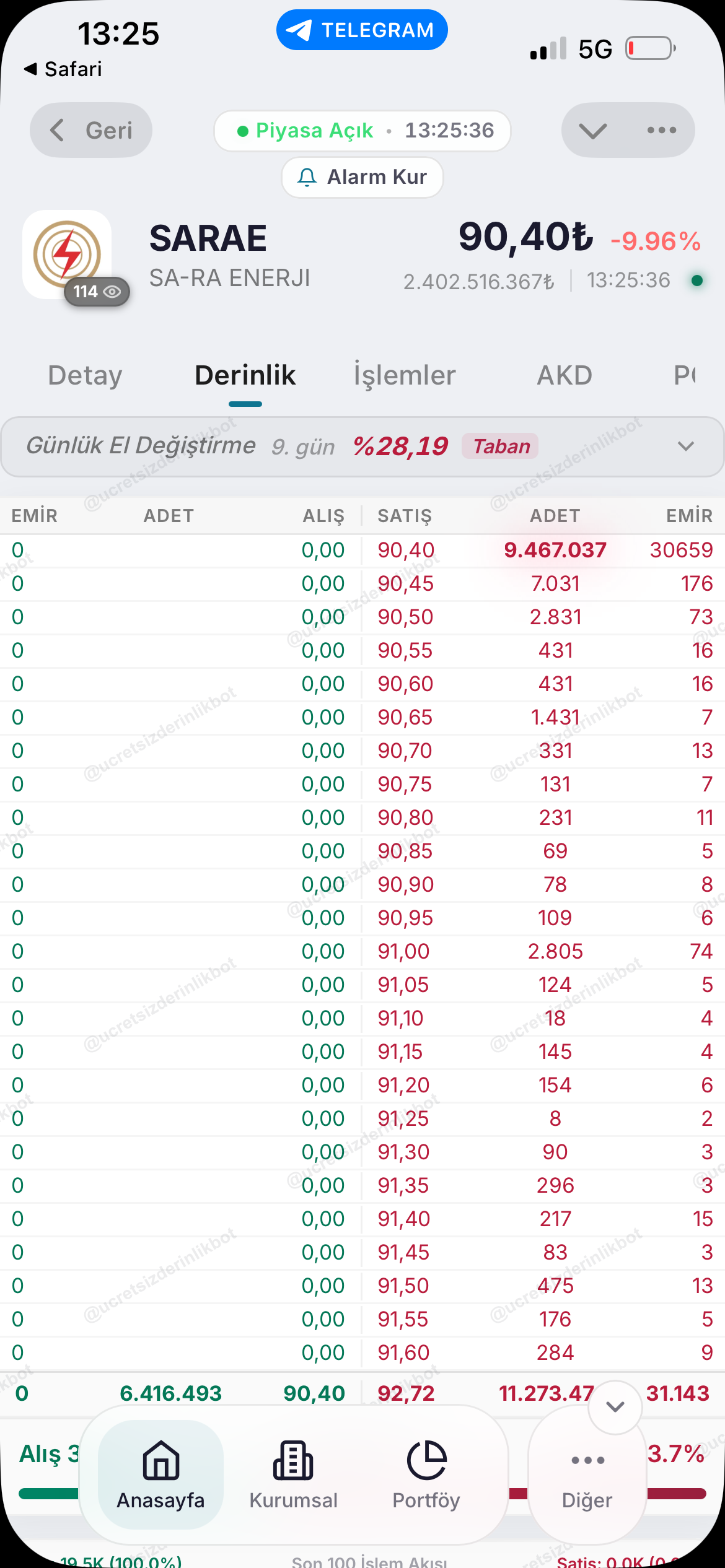Switch to the Detay tab

tap(86, 376)
